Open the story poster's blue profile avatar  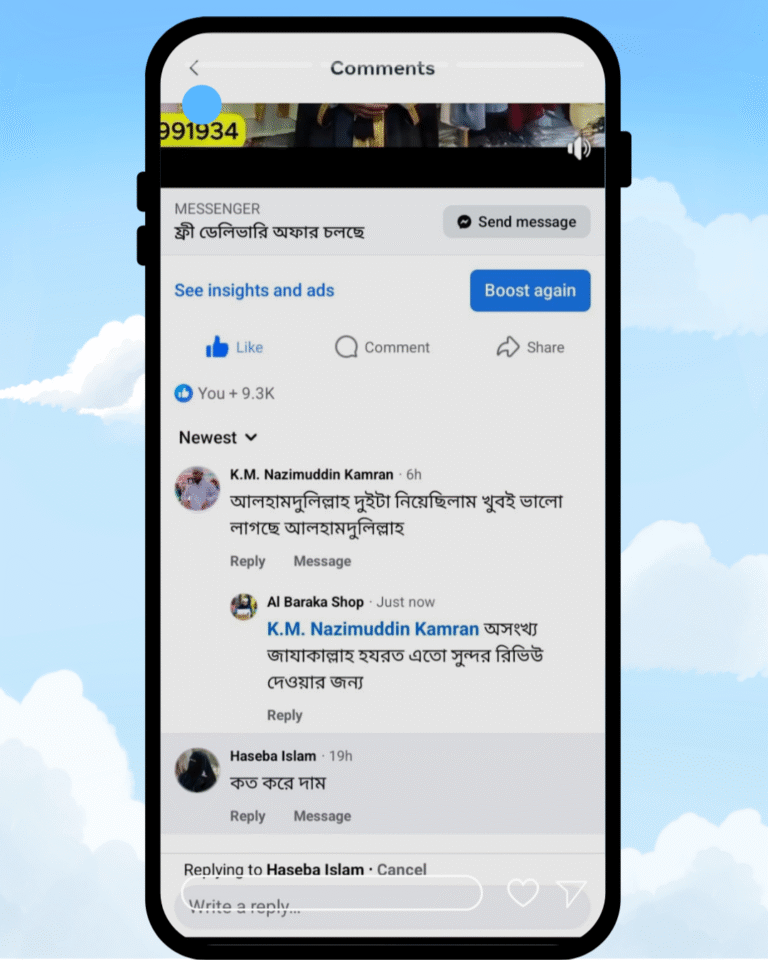(202, 105)
